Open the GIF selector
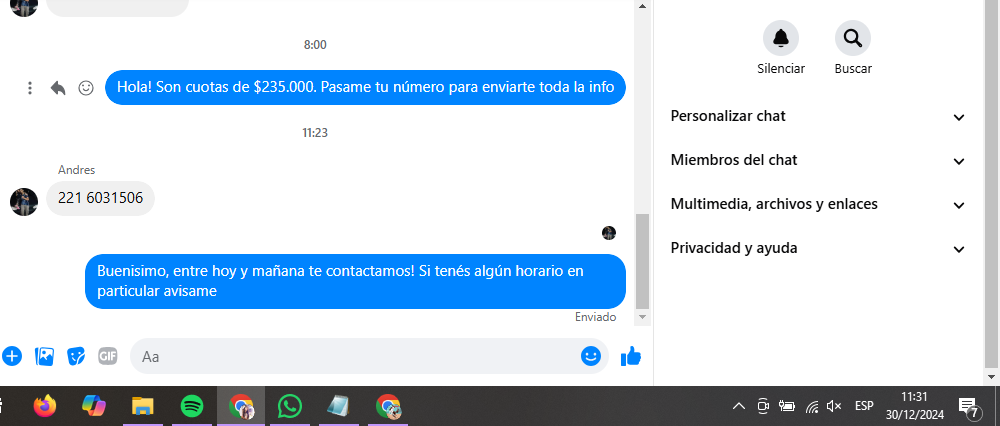Image resolution: width=1000 pixels, height=426 pixels. pyautogui.click(x=107, y=356)
